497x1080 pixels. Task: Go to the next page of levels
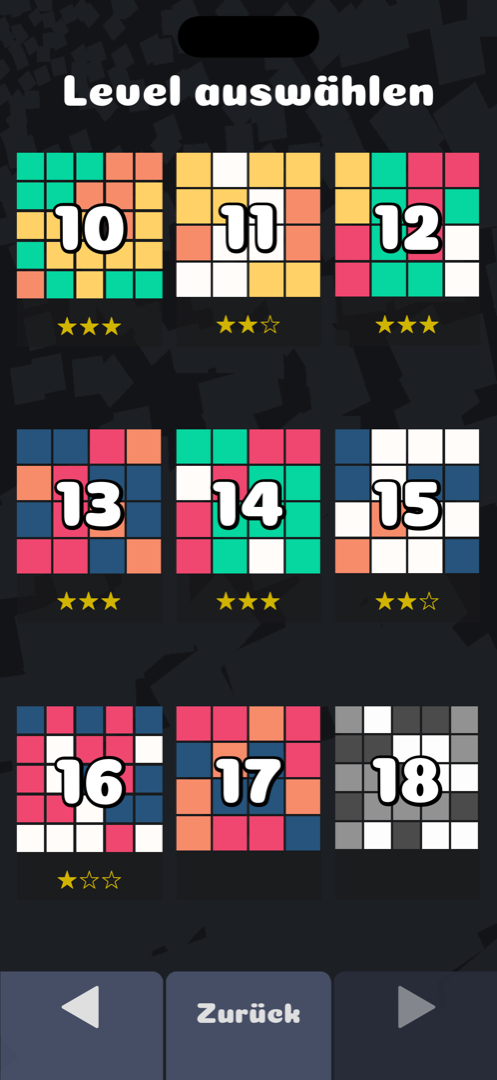(416, 1026)
